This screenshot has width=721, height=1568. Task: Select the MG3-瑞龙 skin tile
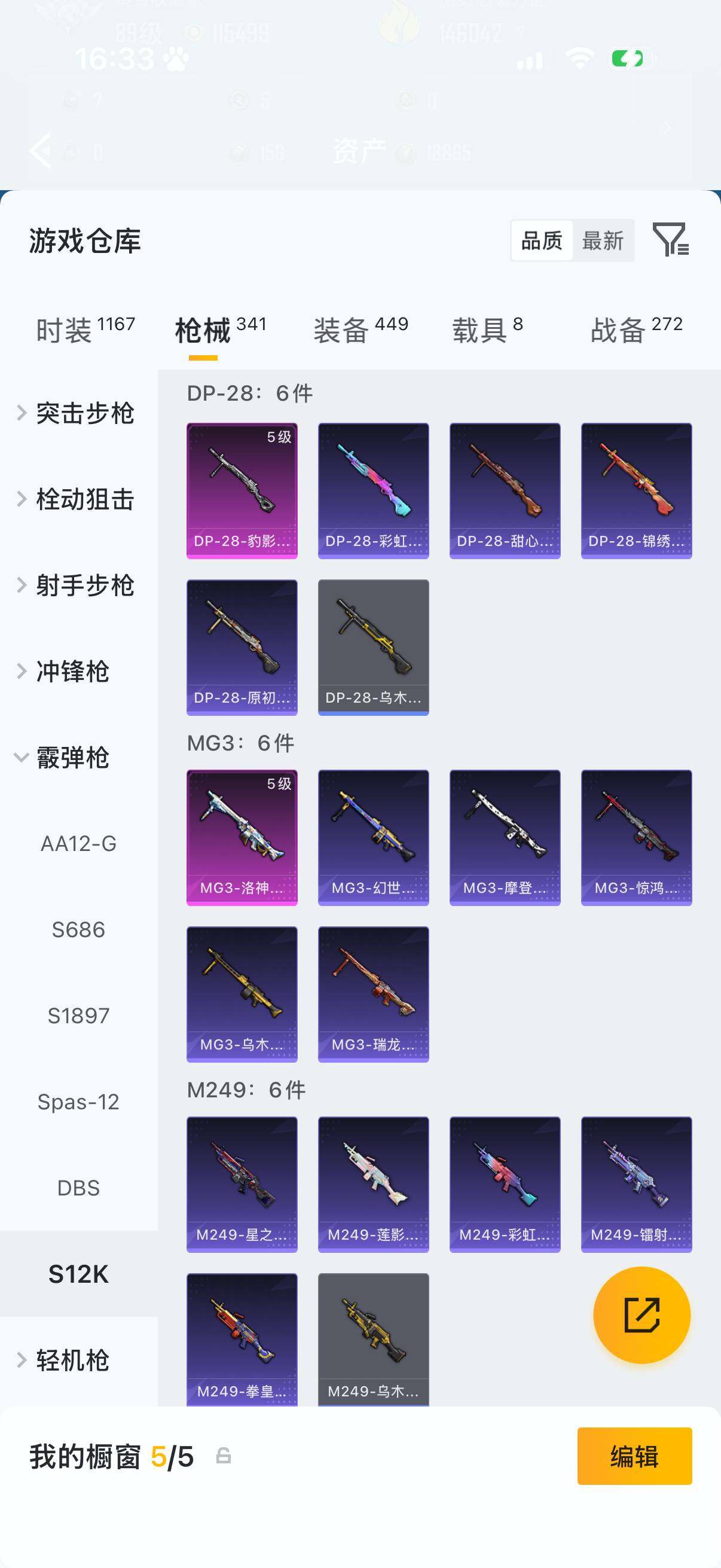tap(373, 994)
